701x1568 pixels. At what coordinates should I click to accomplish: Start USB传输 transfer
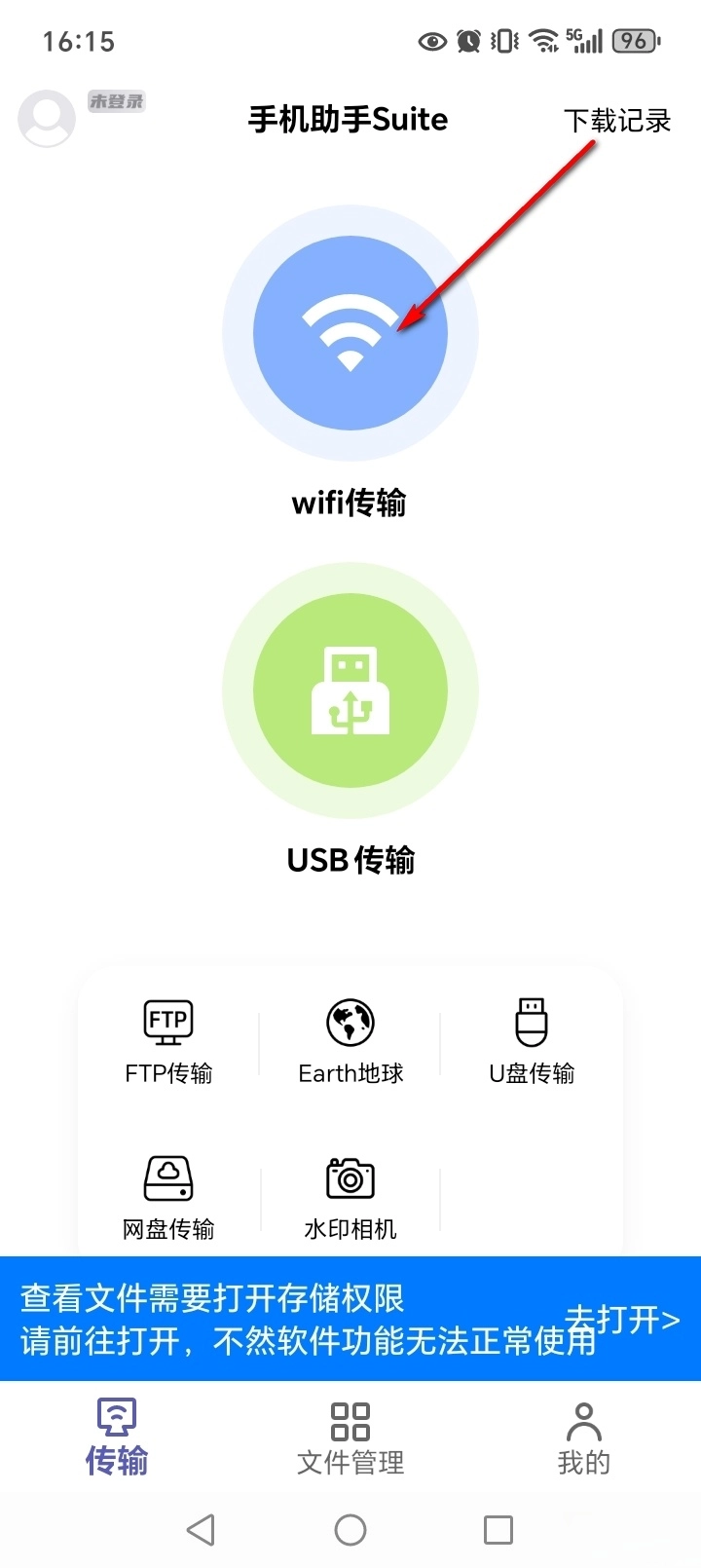(x=350, y=691)
